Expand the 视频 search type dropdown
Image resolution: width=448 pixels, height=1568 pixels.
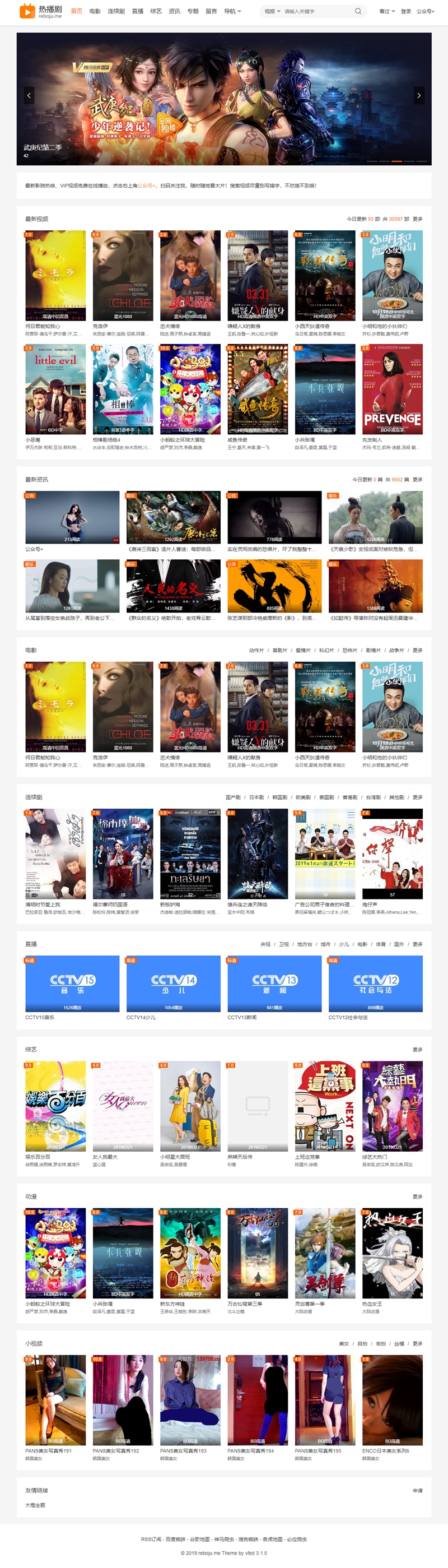click(272, 11)
